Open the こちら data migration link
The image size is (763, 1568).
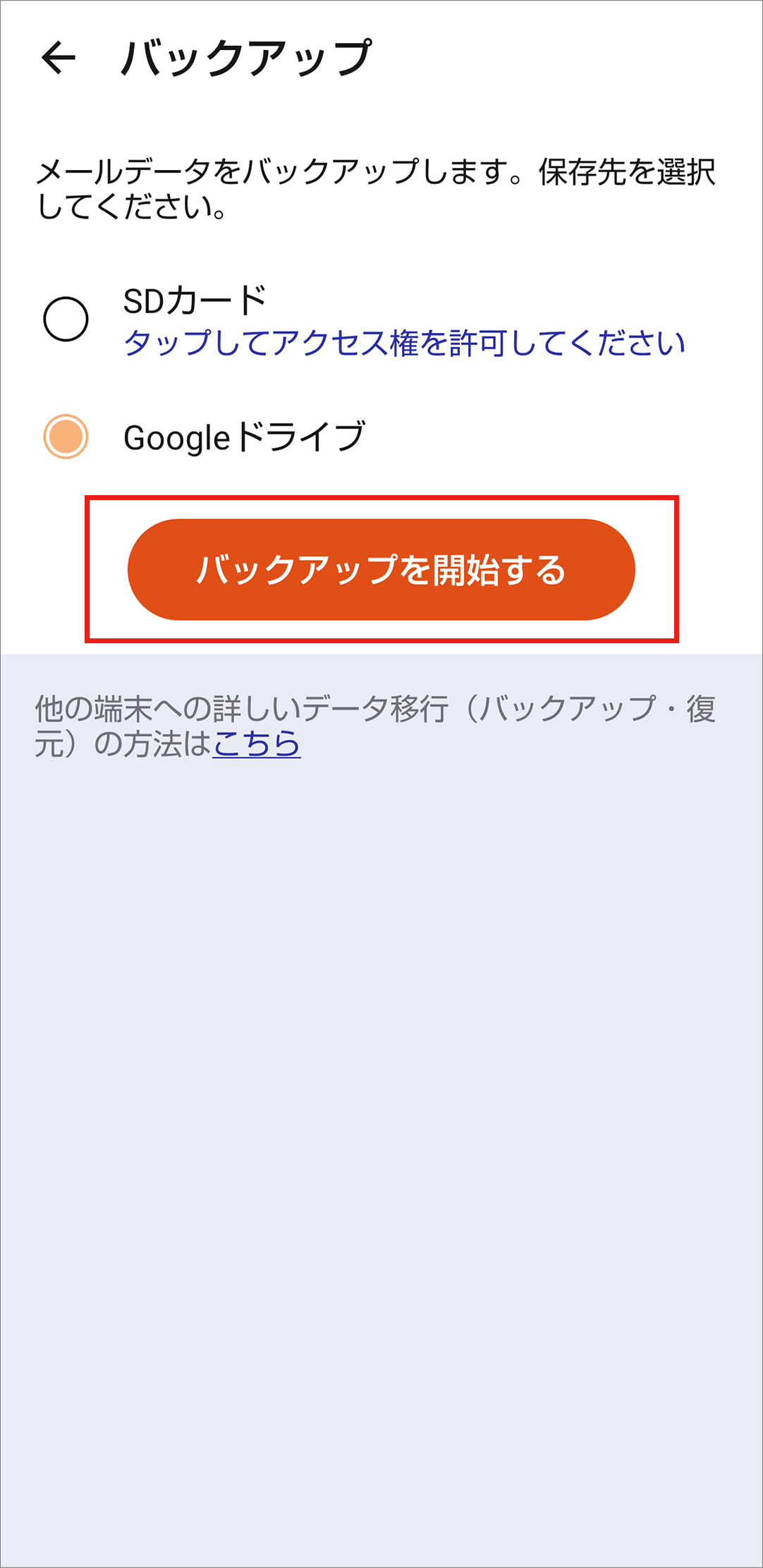coord(257,744)
